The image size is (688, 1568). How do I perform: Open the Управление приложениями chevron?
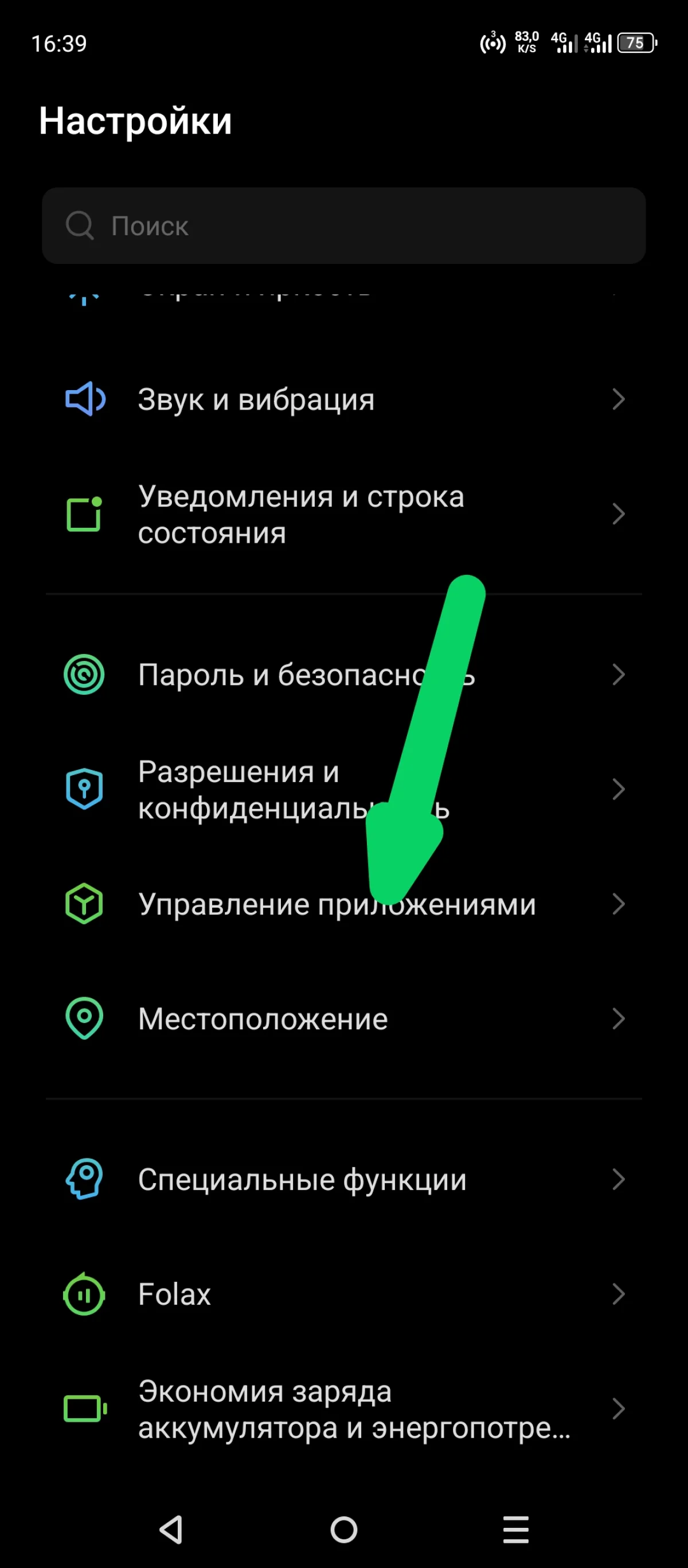pyautogui.click(x=619, y=903)
